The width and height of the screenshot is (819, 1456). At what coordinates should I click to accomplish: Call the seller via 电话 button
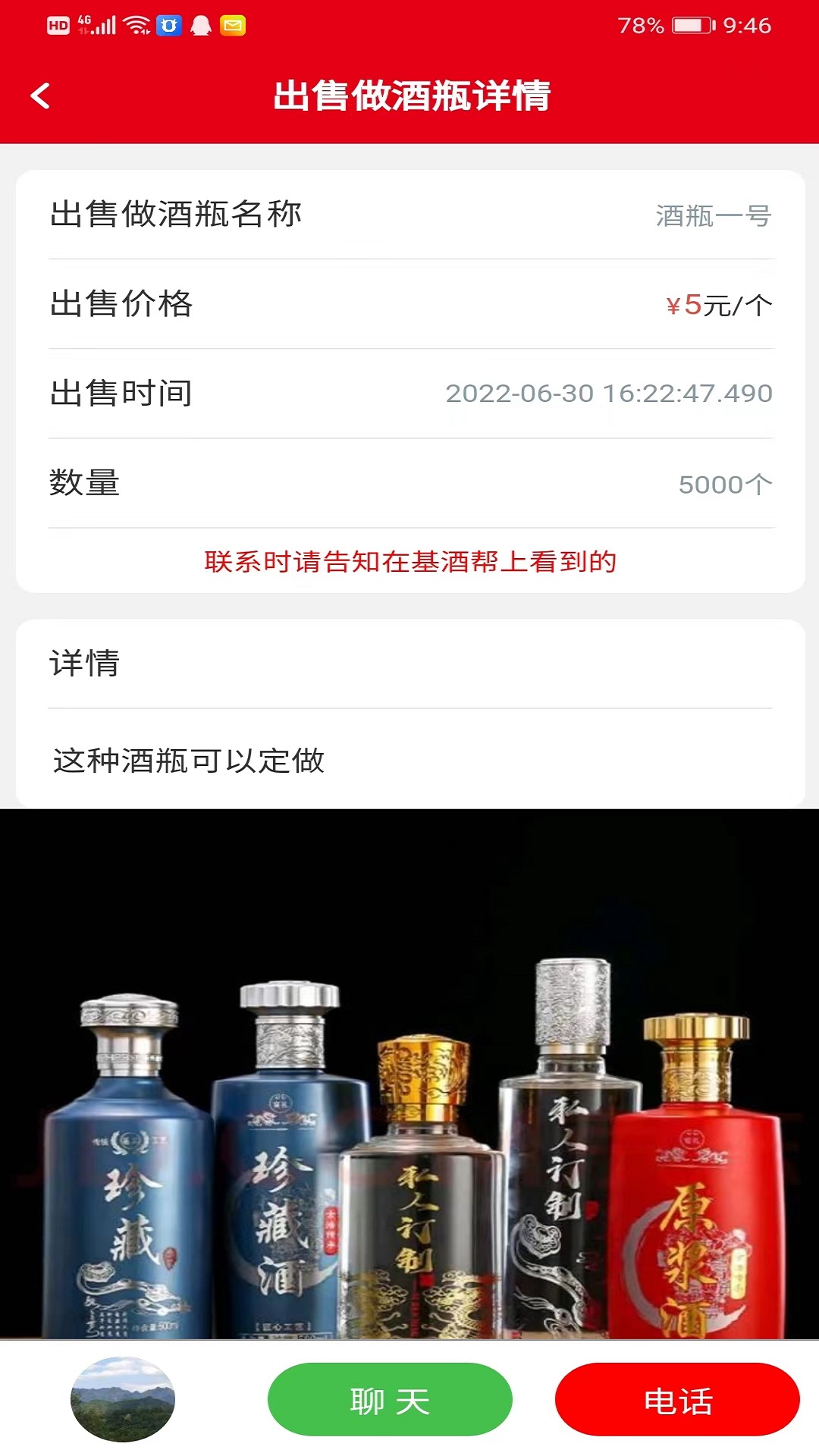pyautogui.click(x=677, y=1400)
